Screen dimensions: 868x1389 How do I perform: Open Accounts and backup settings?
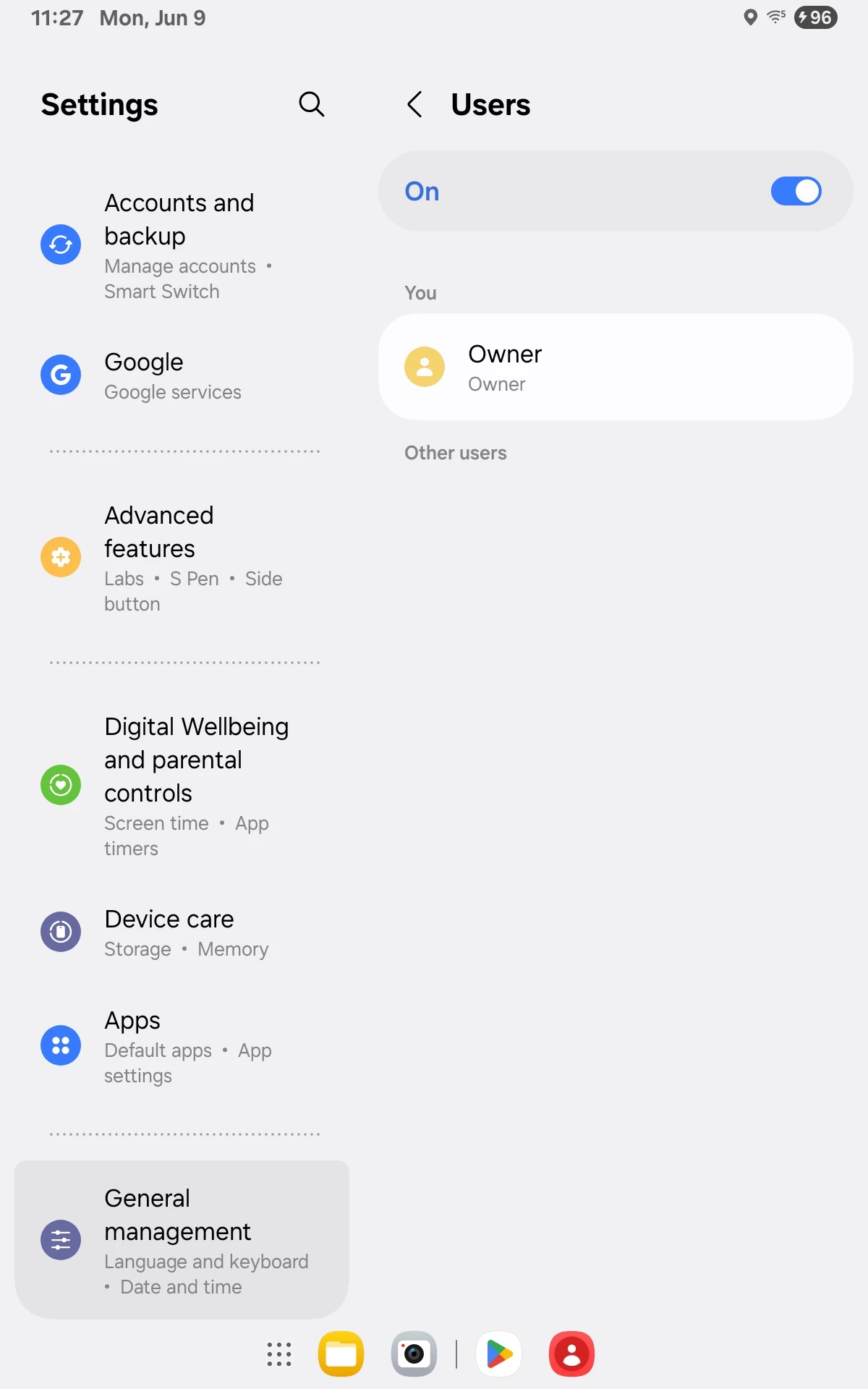click(x=181, y=245)
